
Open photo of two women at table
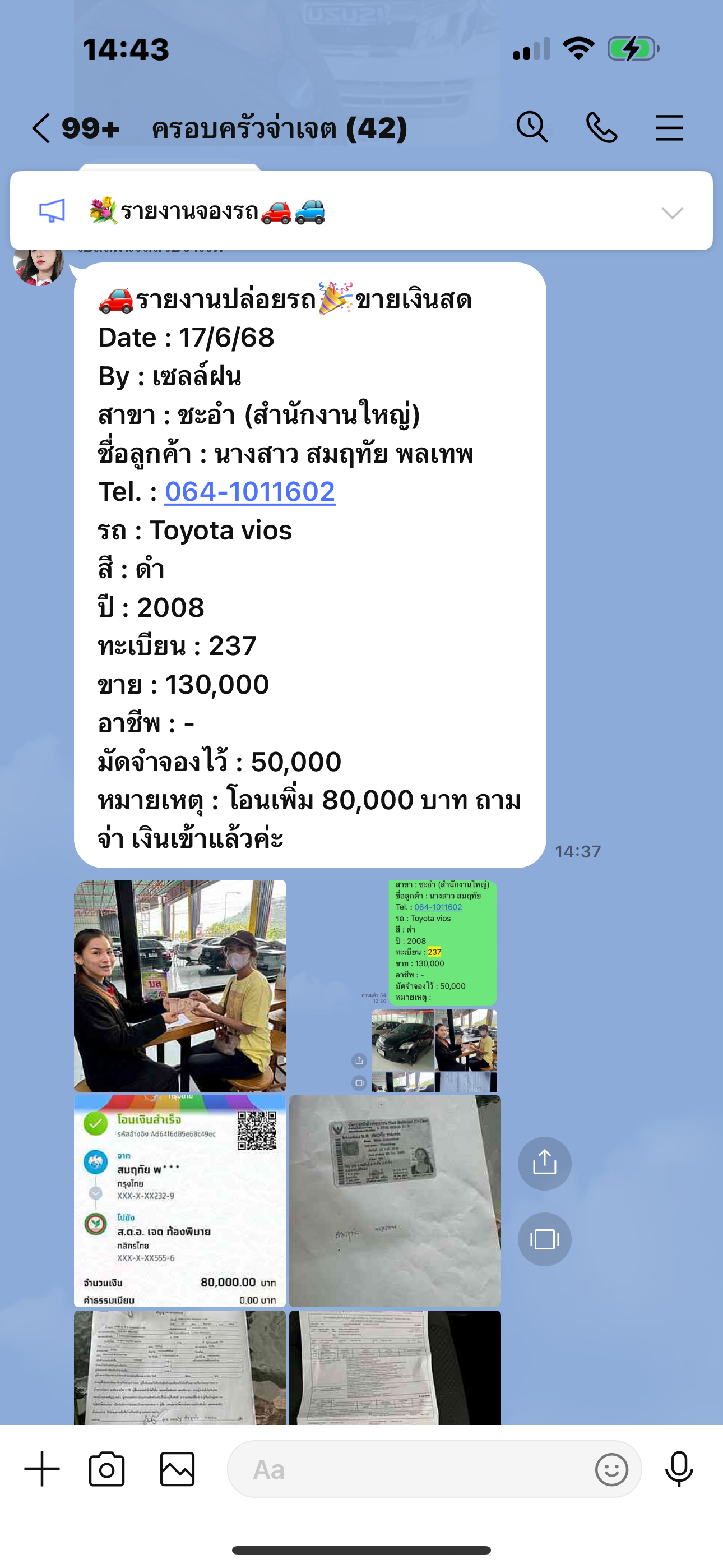pos(179,985)
